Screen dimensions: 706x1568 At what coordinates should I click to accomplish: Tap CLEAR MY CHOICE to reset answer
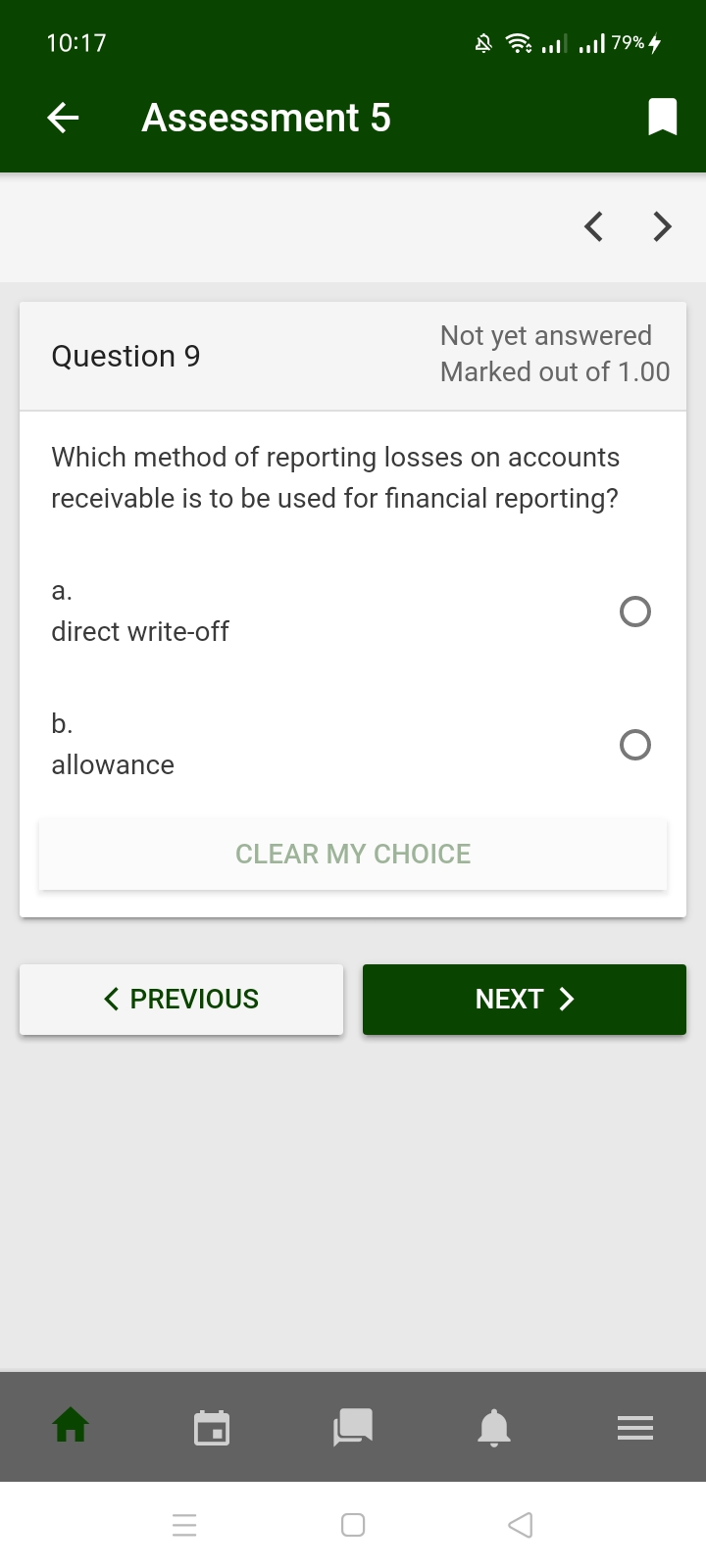tap(353, 854)
